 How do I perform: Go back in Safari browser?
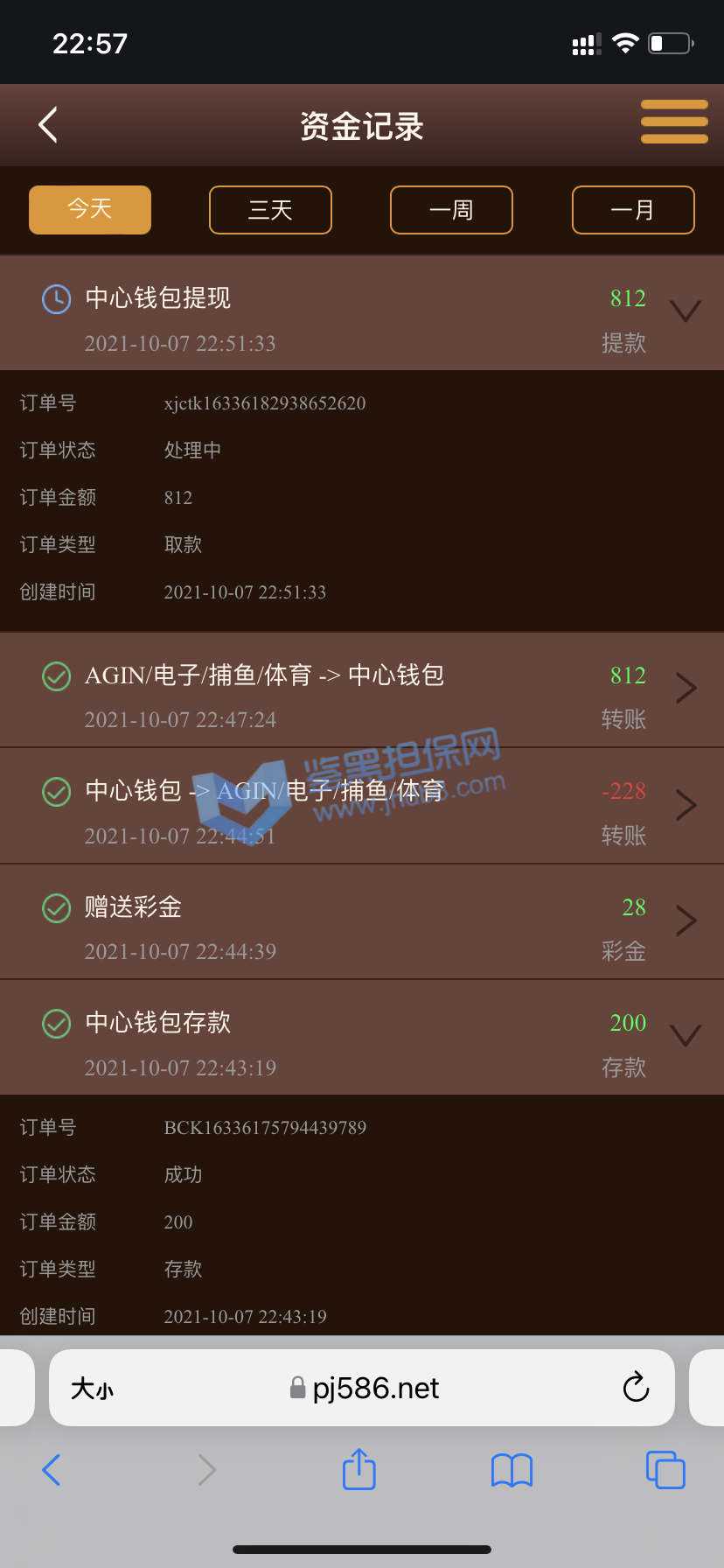(x=52, y=1470)
